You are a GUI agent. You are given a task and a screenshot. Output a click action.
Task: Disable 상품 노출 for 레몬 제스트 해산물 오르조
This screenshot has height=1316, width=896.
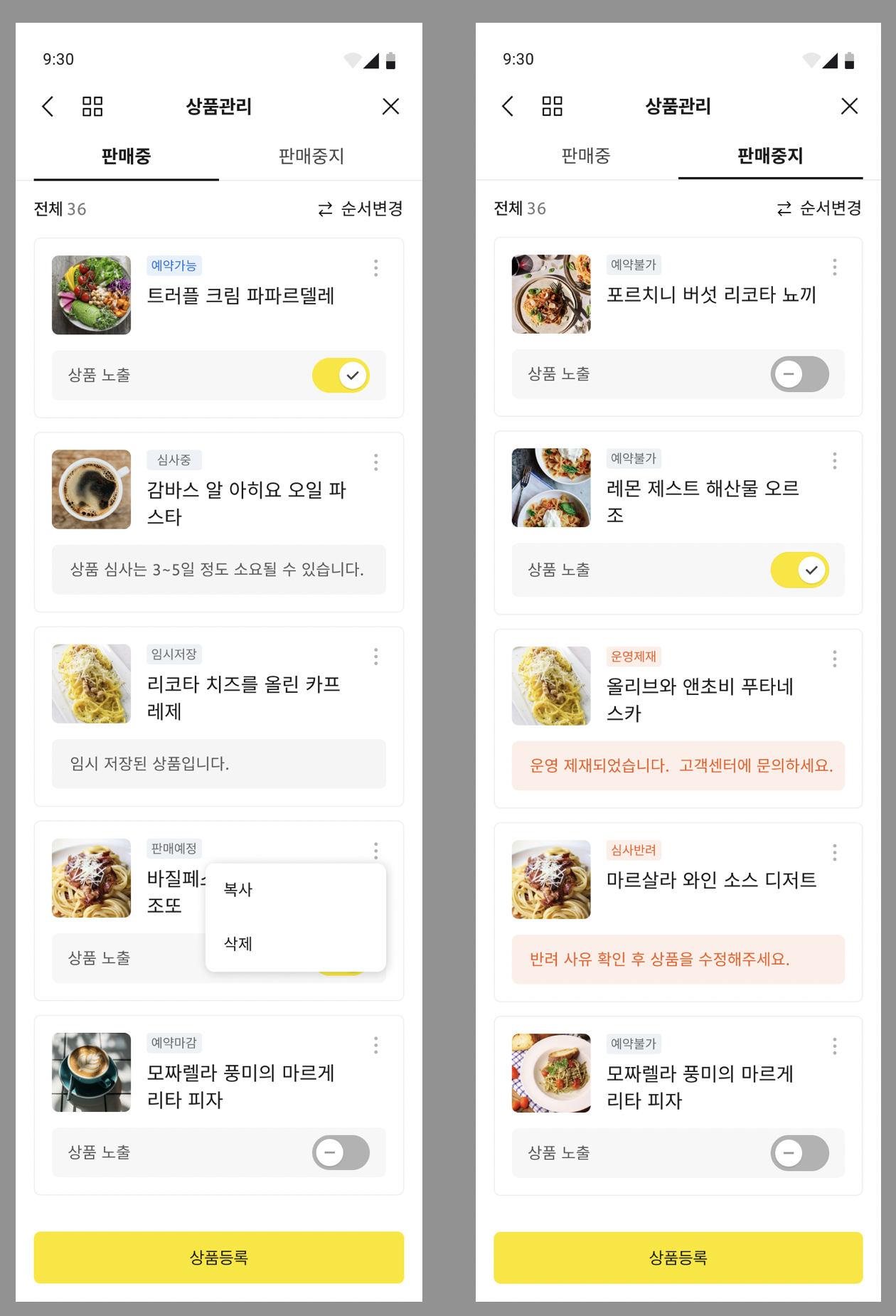point(799,570)
